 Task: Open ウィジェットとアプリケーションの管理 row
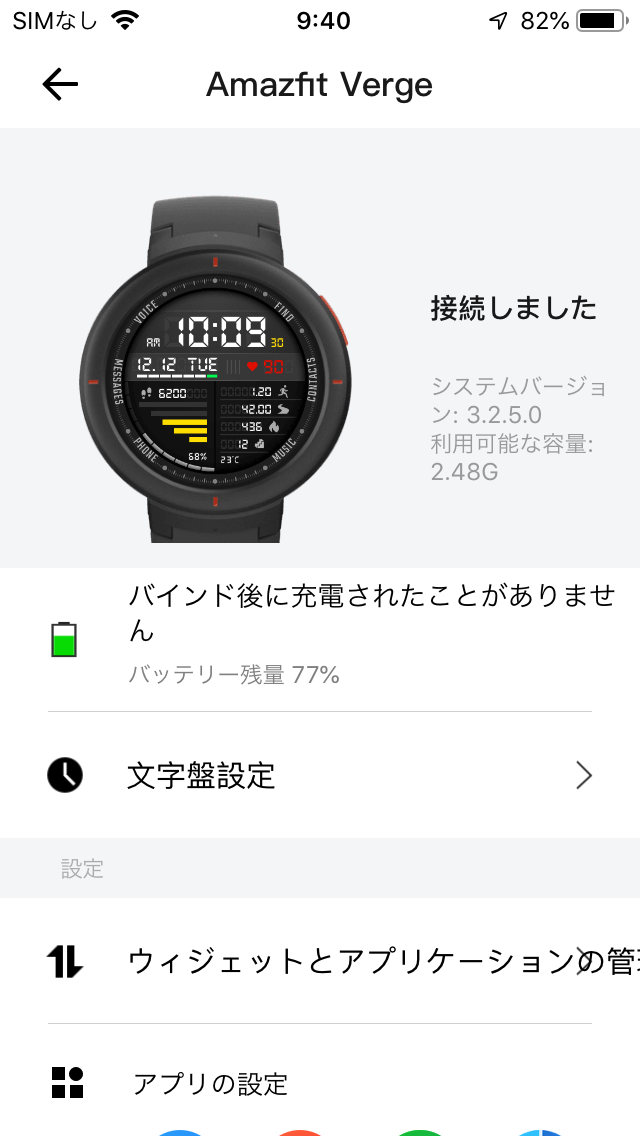click(x=320, y=961)
